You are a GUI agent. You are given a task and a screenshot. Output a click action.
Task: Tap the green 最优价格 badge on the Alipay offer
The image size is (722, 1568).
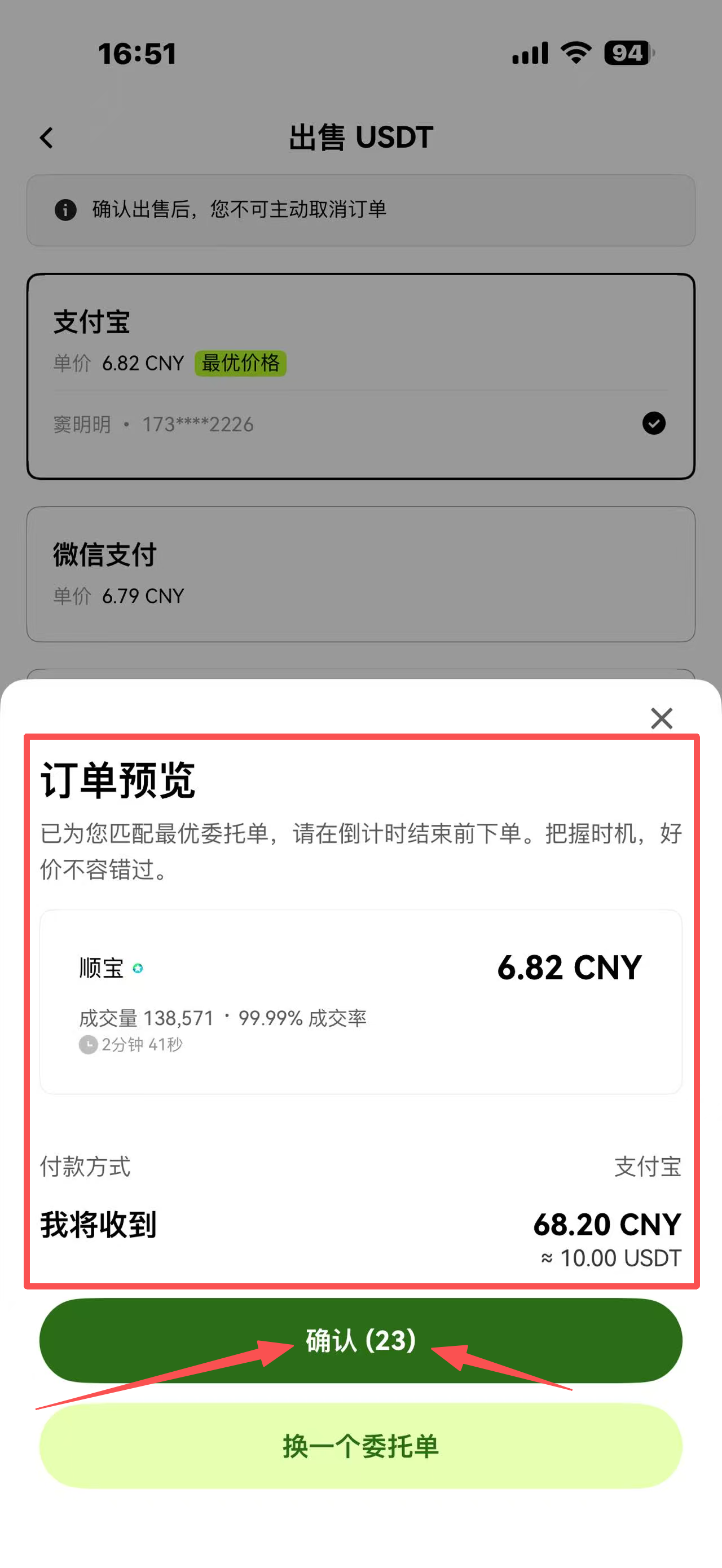coord(240,363)
